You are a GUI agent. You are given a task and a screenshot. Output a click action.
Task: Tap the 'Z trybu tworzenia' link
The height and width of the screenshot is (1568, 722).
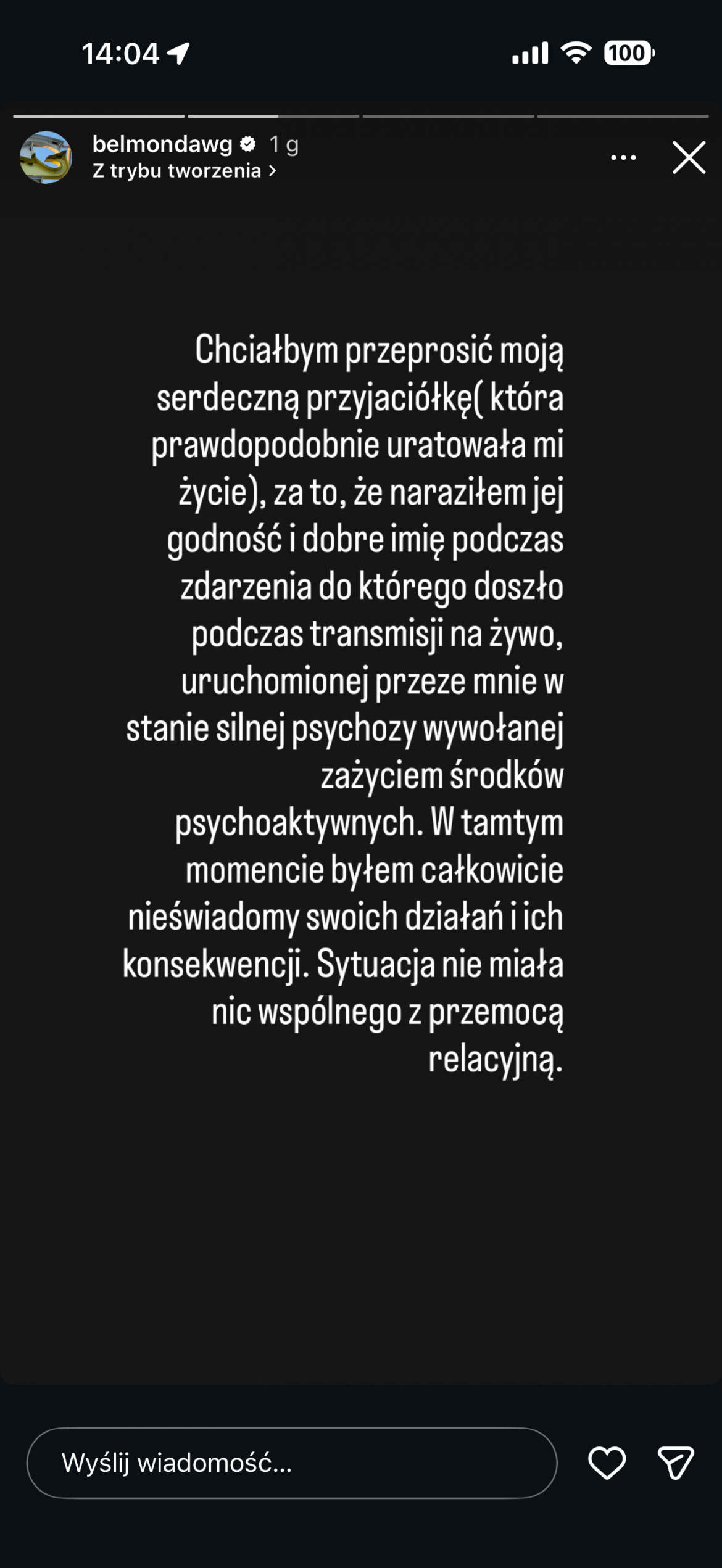[184, 171]
